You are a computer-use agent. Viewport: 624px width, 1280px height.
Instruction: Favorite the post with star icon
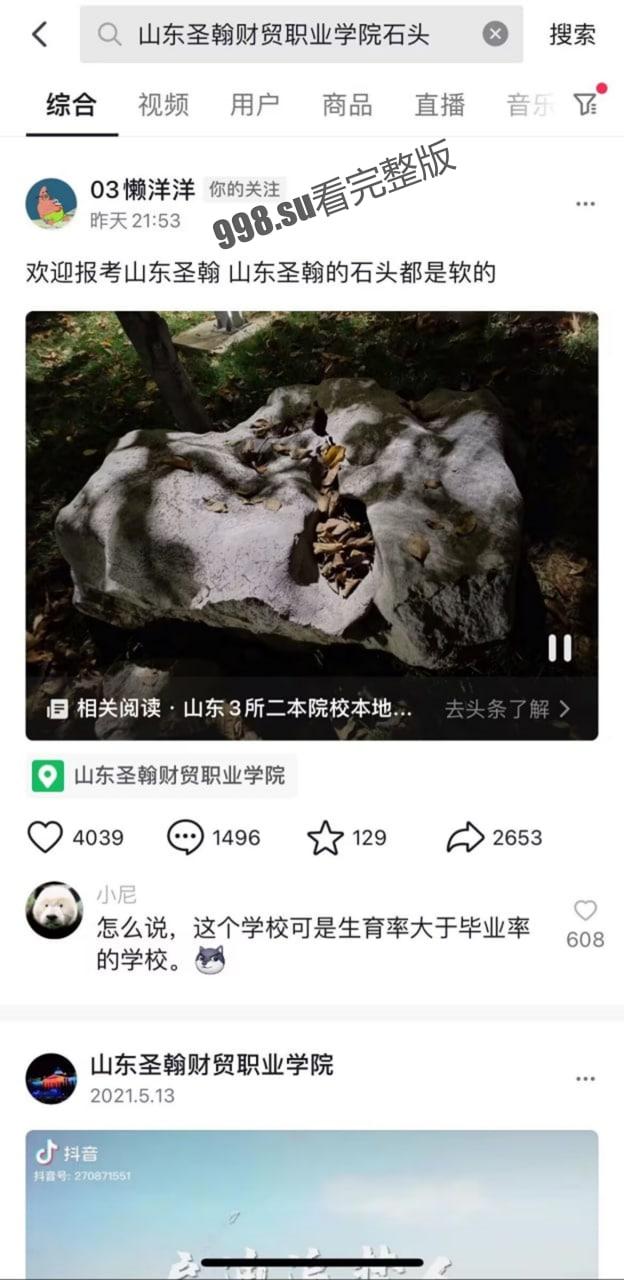point(325,837)
